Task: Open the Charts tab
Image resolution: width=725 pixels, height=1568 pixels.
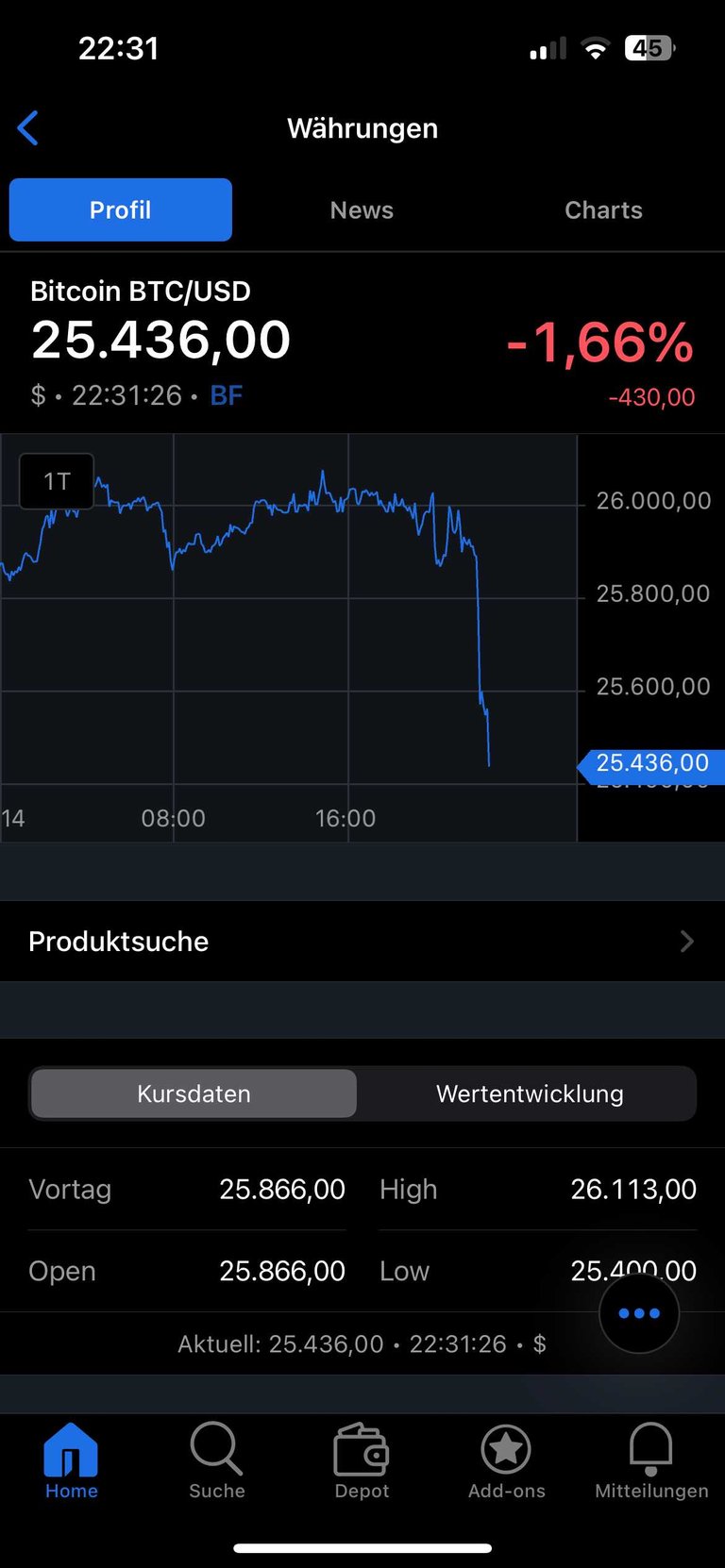Action: [x=603, y=209]
